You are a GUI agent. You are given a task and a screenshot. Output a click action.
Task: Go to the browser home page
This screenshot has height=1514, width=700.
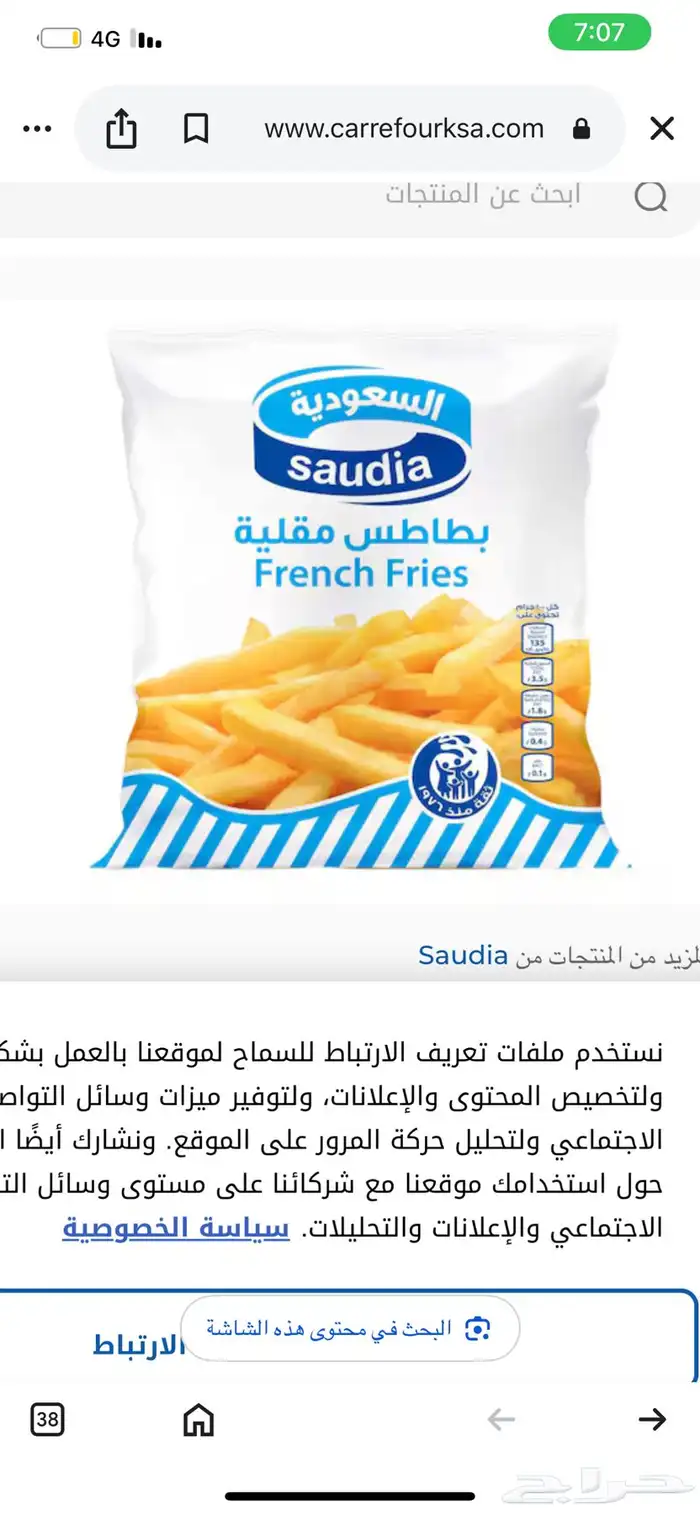click(x=199, y=1419)
